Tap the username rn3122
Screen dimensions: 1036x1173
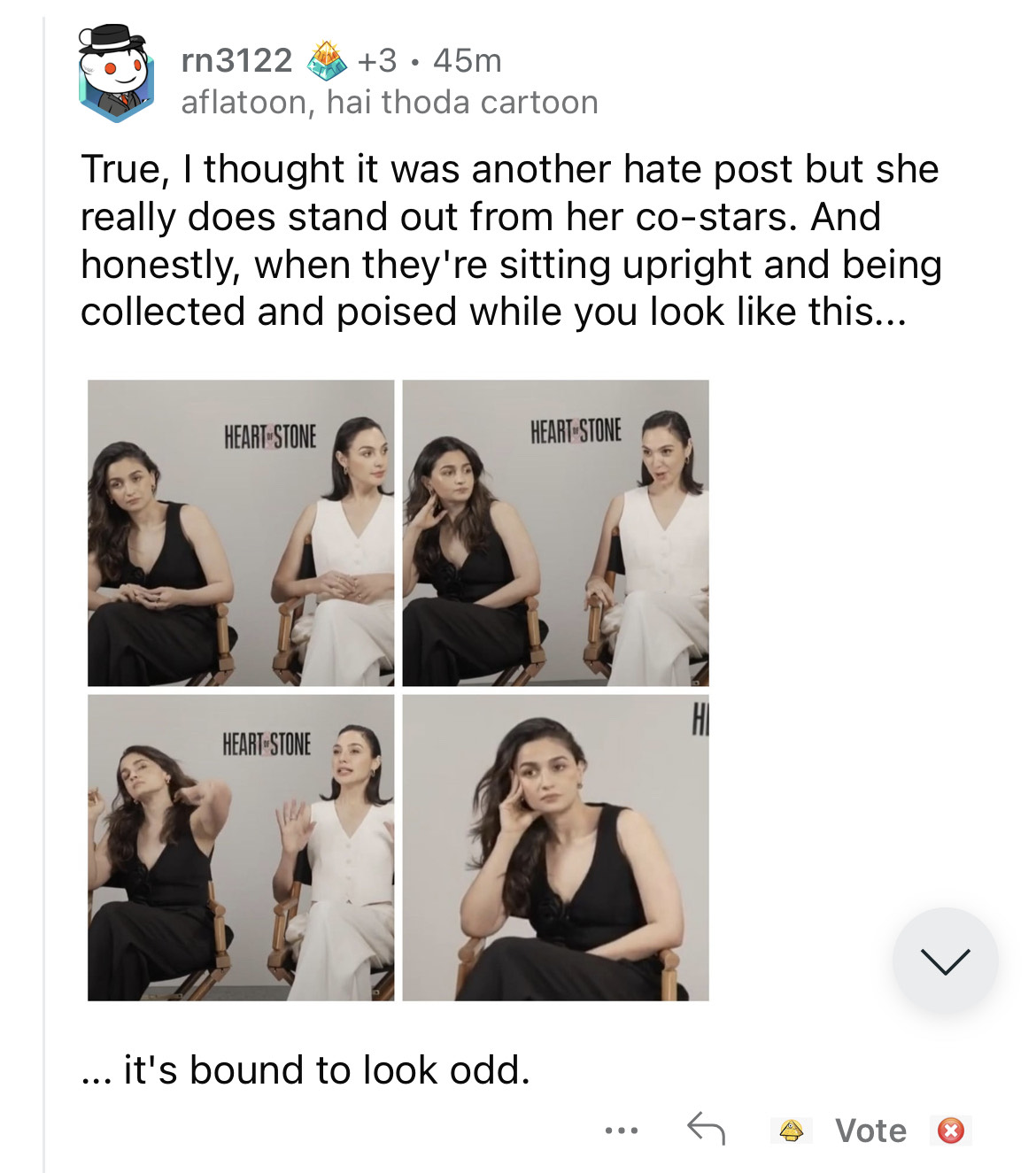click(x=236, y=60)
